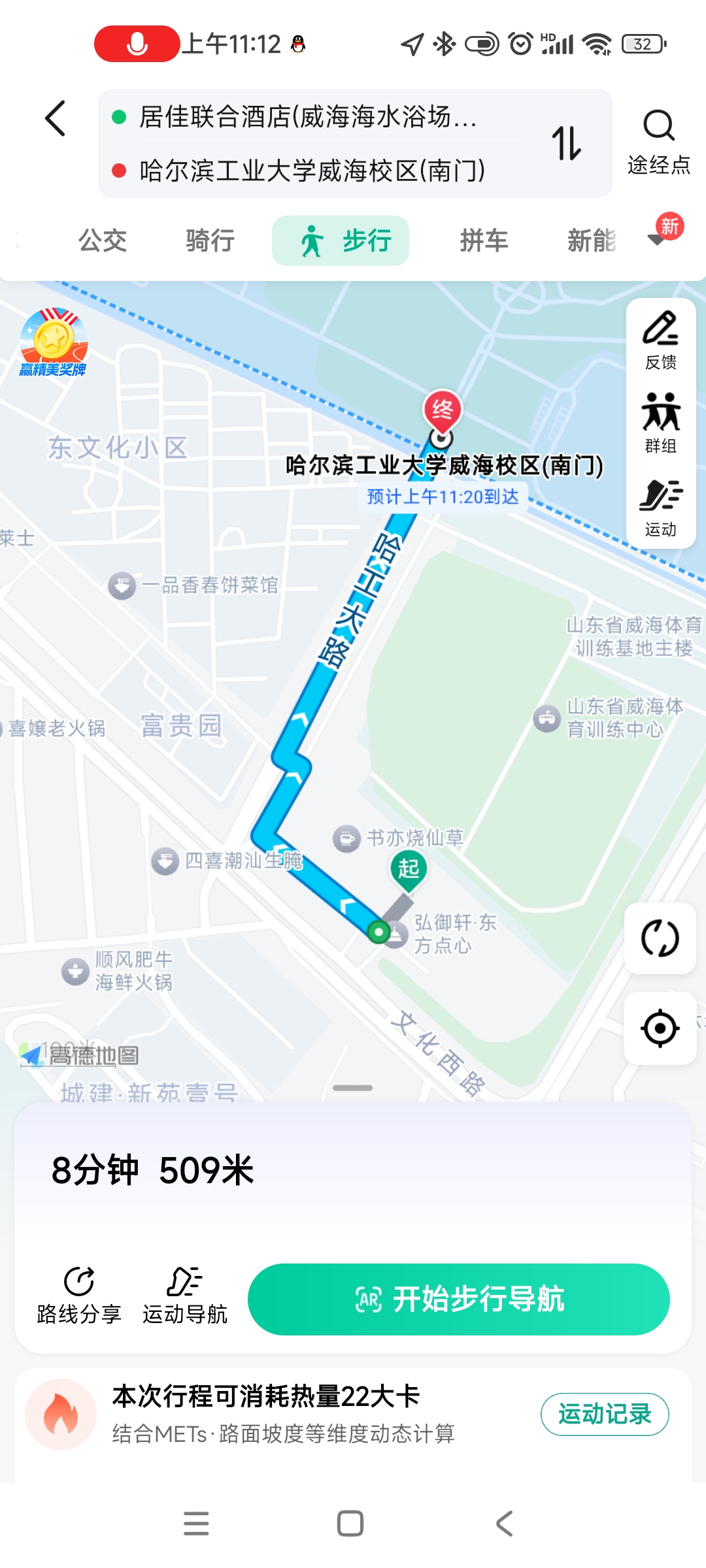Open 运动记录 exercise records
Screen dimensions: 706x1568
tap(605, 1414)
